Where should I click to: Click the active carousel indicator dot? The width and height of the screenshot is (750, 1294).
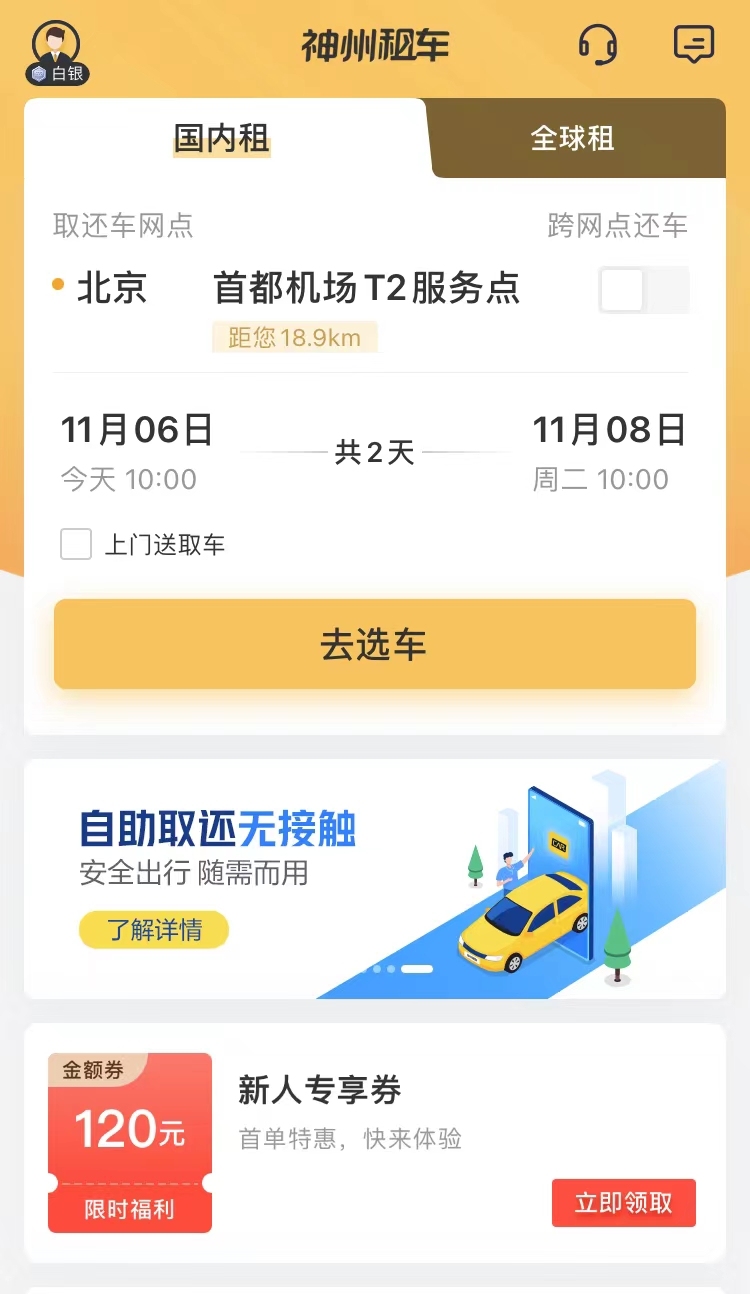416,968
